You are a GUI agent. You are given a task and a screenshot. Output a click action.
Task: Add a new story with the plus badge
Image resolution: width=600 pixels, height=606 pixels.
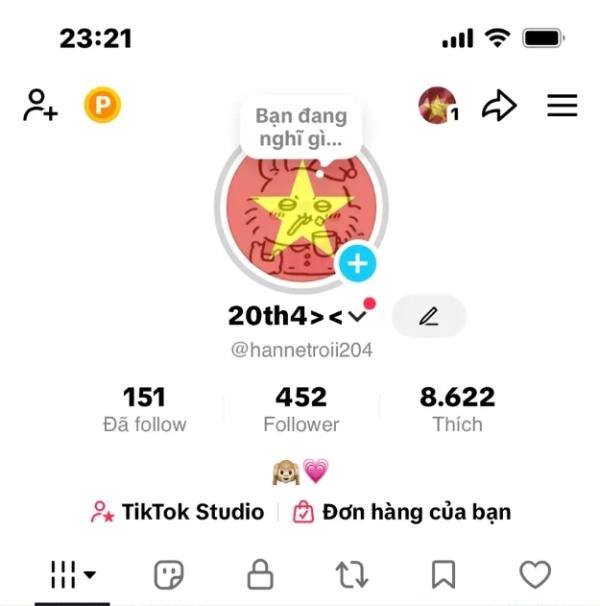(x=357, y=264)
